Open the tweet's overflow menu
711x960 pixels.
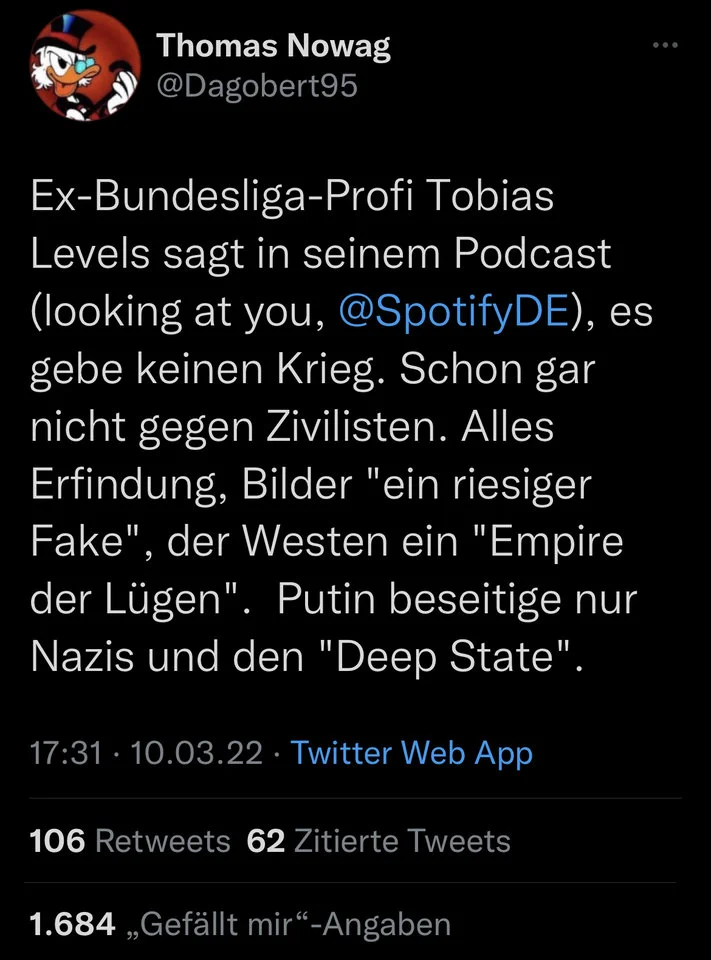click(x=663, y=46)
